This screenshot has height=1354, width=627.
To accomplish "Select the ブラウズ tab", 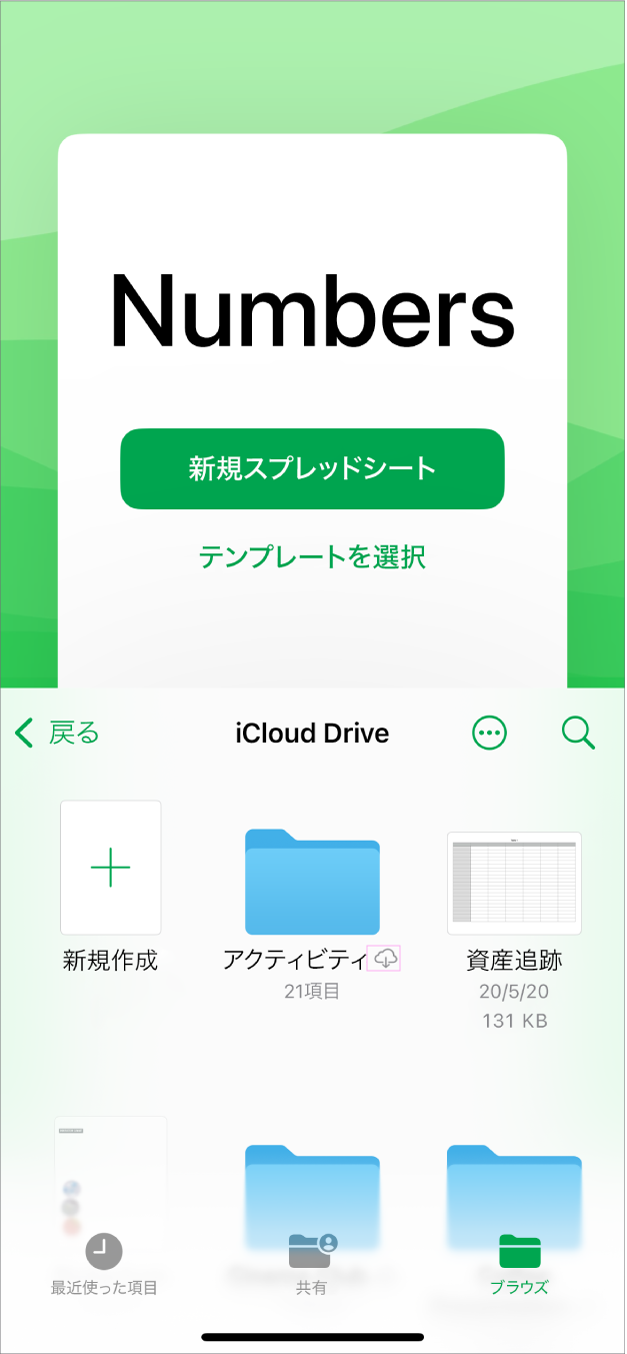I will (x=519, y=1264).
